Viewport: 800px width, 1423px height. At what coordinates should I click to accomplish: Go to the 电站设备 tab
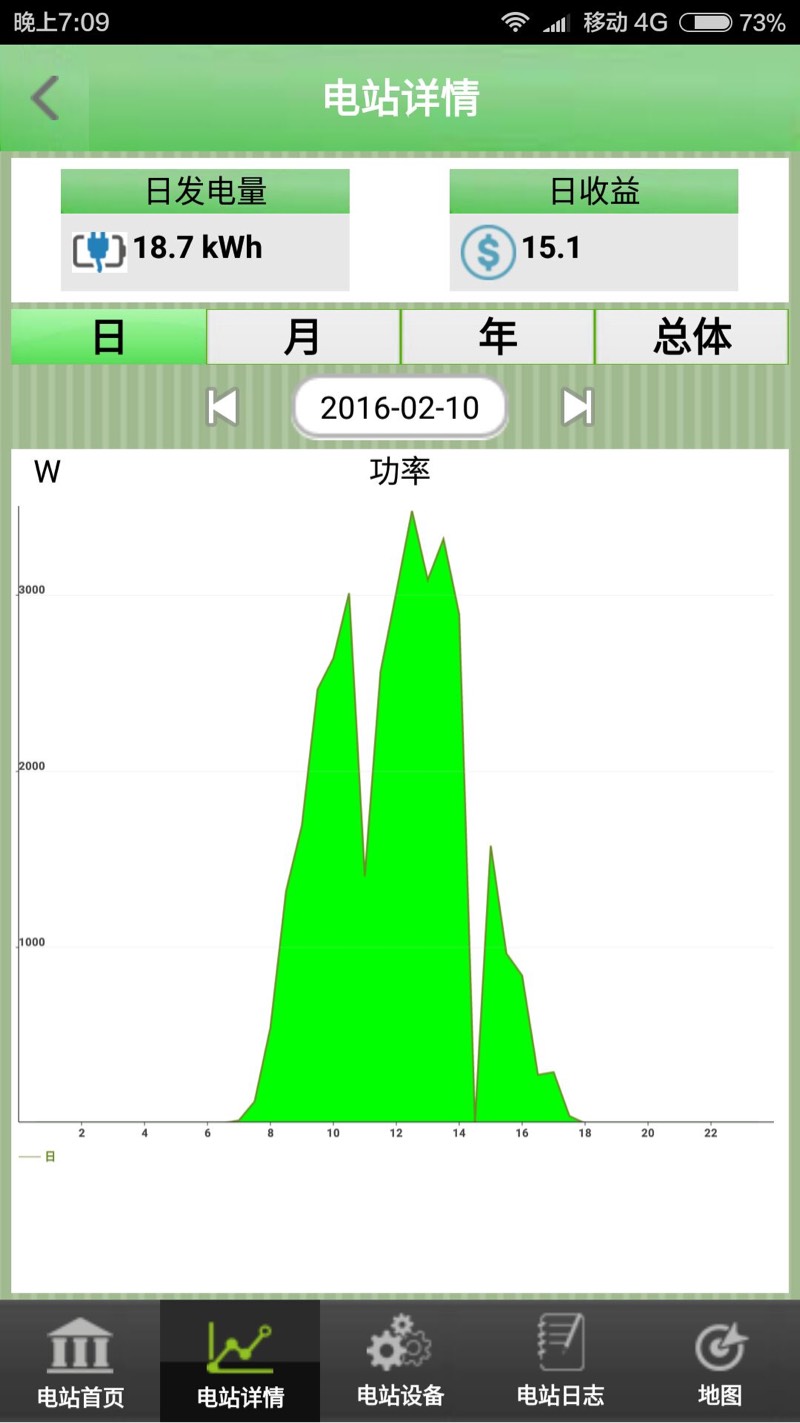[400, 1361]
